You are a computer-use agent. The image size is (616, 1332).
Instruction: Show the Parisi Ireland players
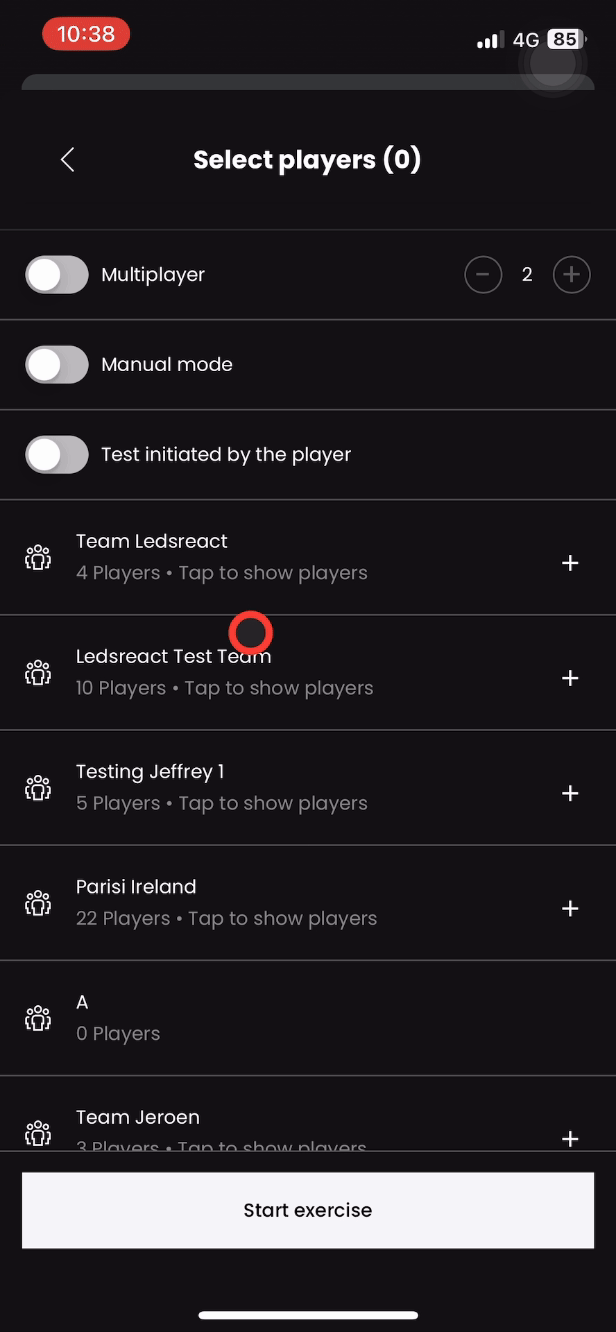[x=227, y=903]
